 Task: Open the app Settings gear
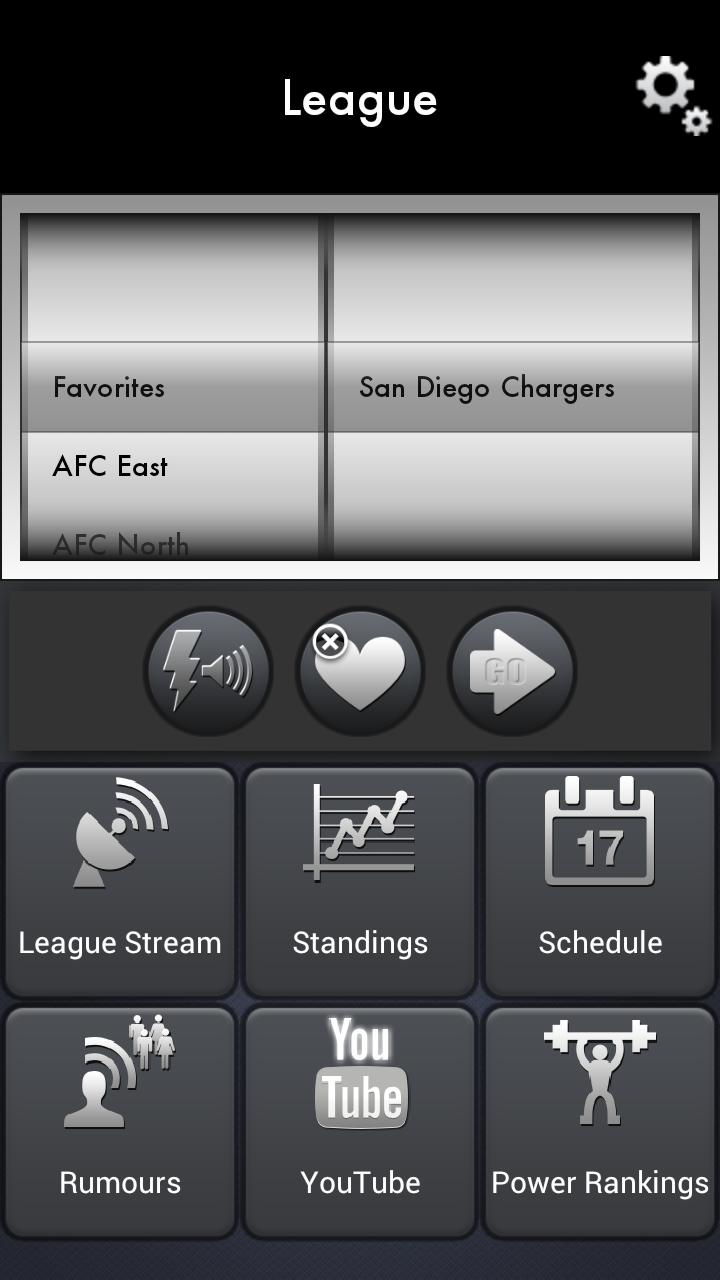pos(668,95)
